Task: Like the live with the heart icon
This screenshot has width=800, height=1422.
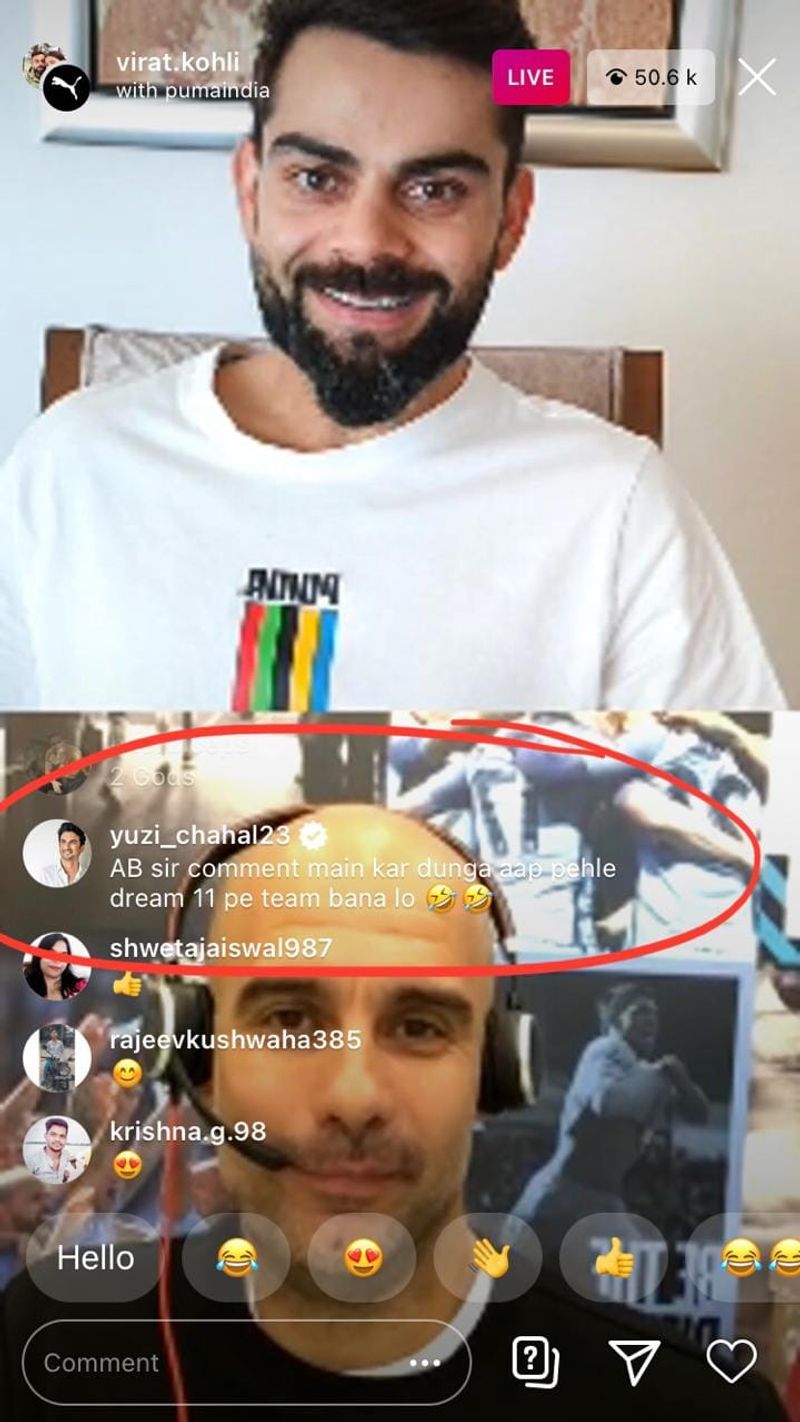Action: point(731,1362)
